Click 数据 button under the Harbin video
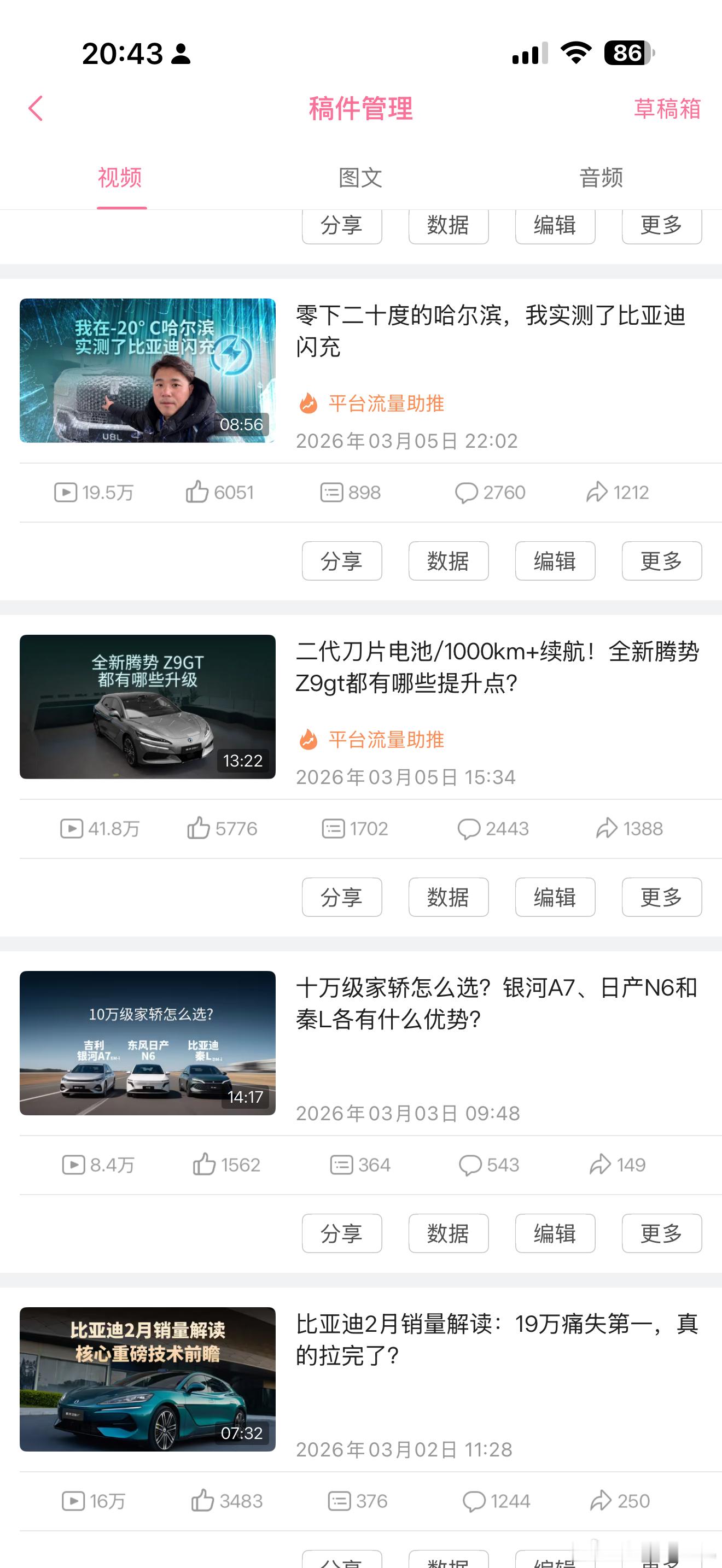The height and width of the screenshot is (1568, 722). tap(448, 560)
